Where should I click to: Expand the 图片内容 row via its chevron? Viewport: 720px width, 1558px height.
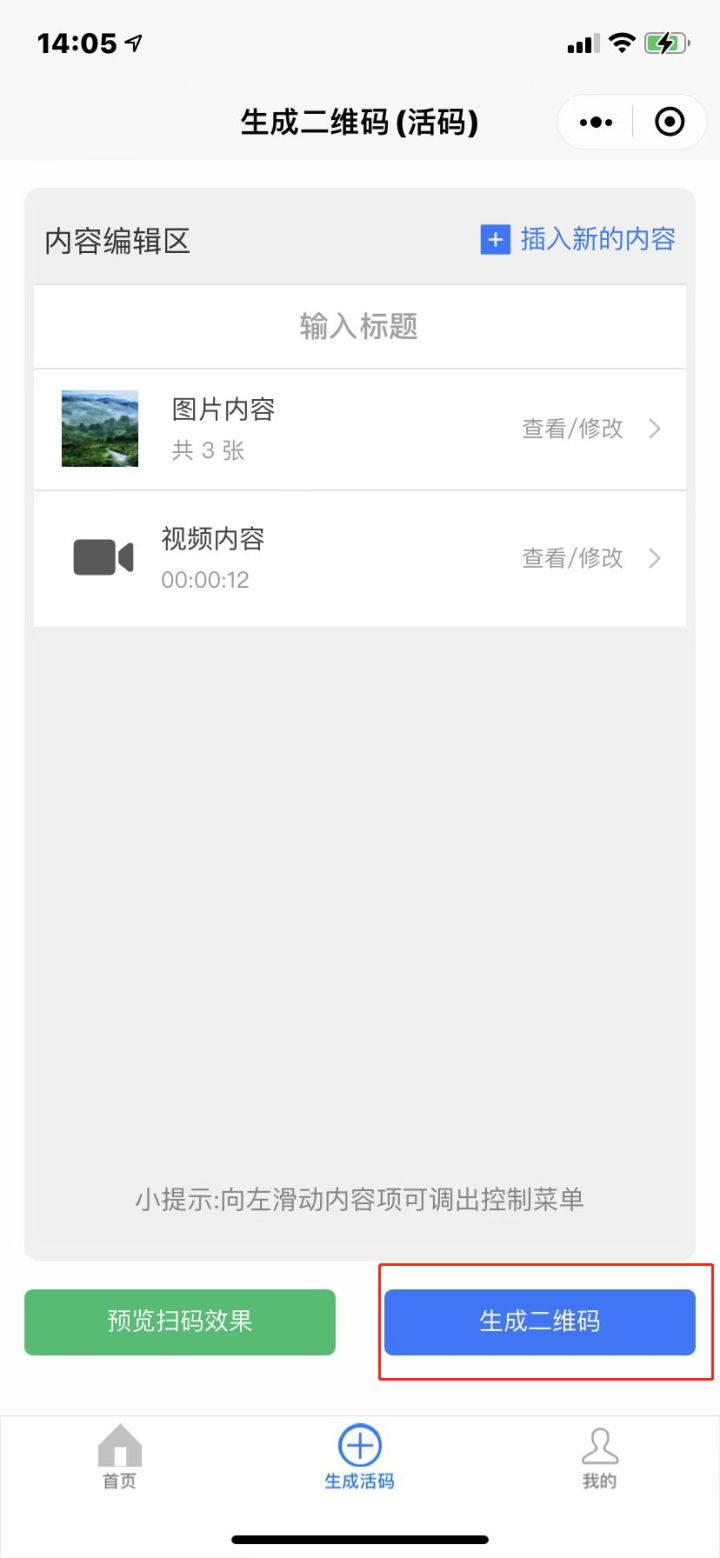coord(655,428)
